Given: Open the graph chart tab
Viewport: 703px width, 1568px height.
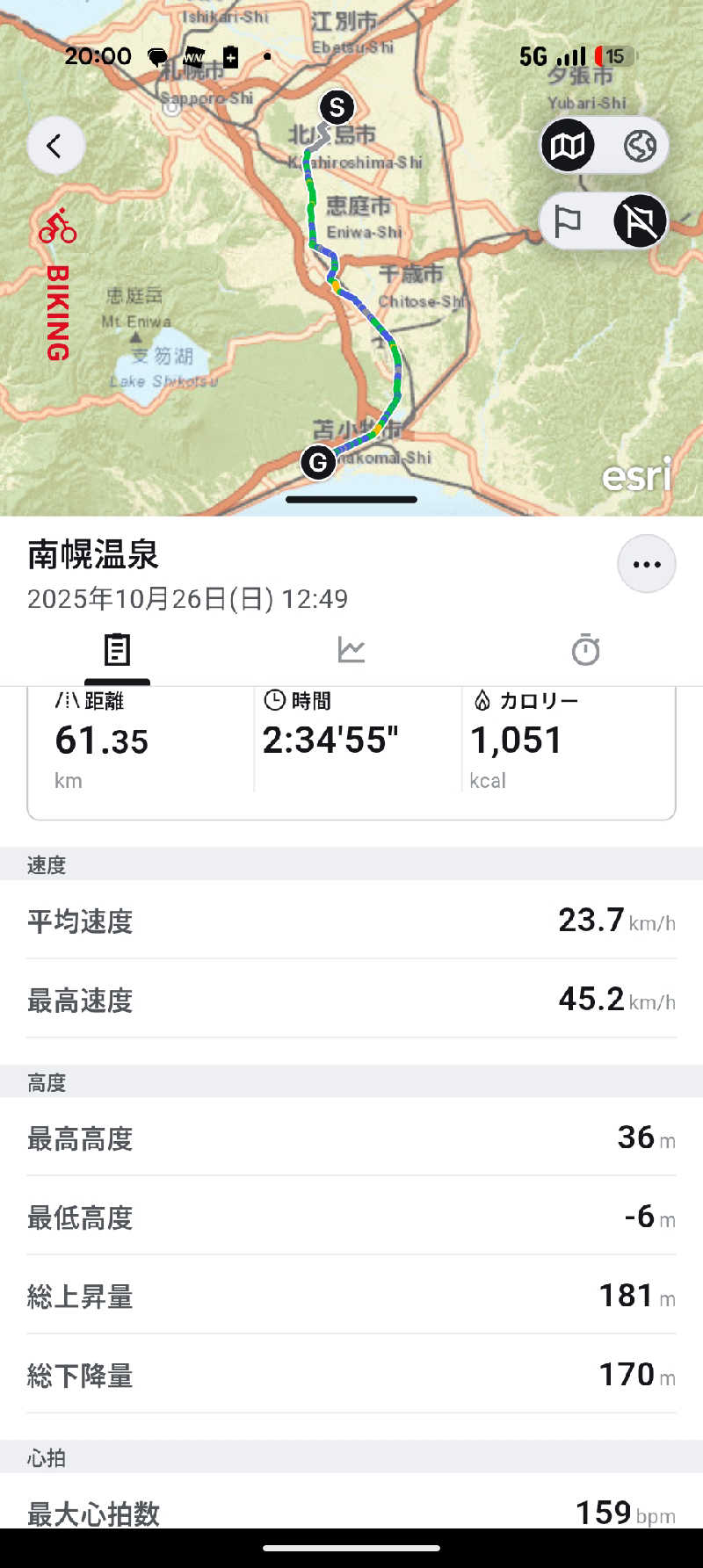Looking at the screenshot, I should click(x=351, y=651).
